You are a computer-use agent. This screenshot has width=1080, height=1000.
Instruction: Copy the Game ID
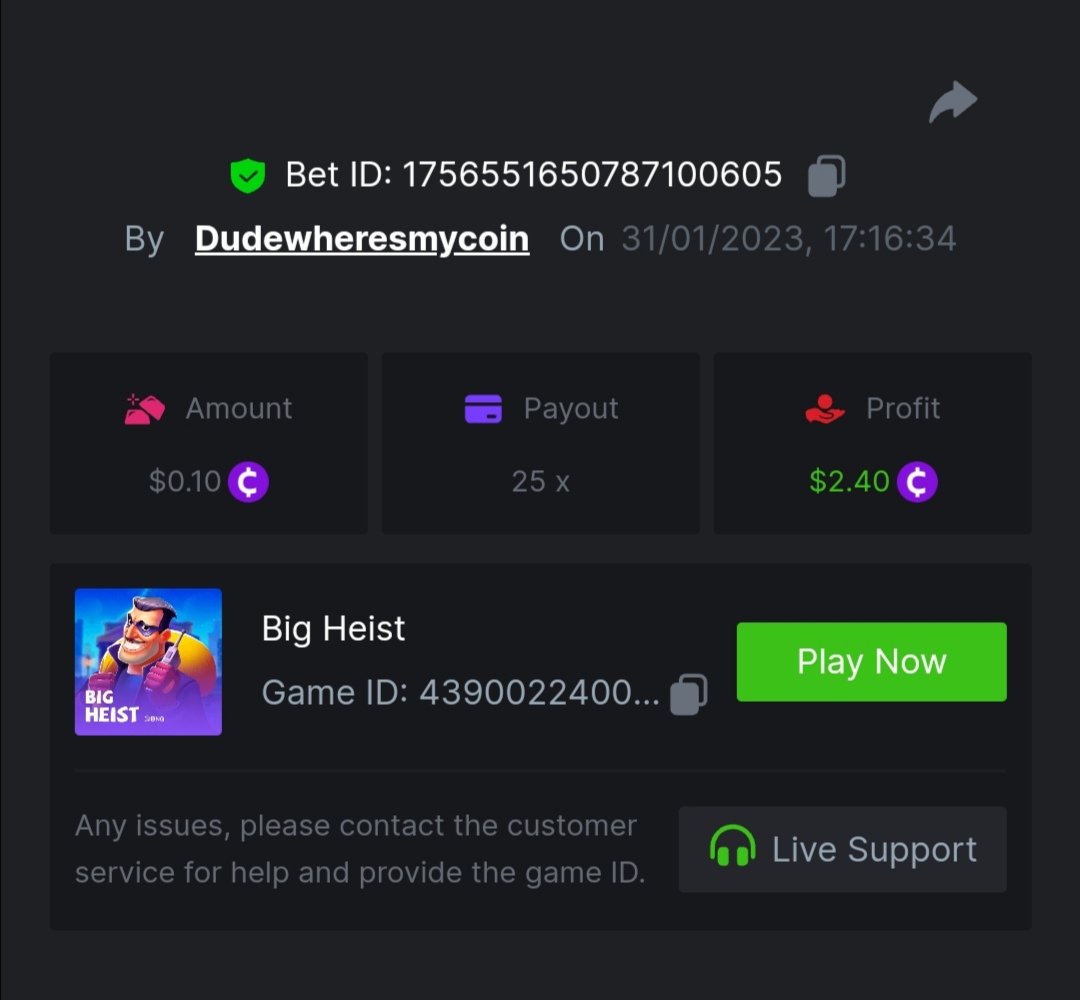point(688,694)
